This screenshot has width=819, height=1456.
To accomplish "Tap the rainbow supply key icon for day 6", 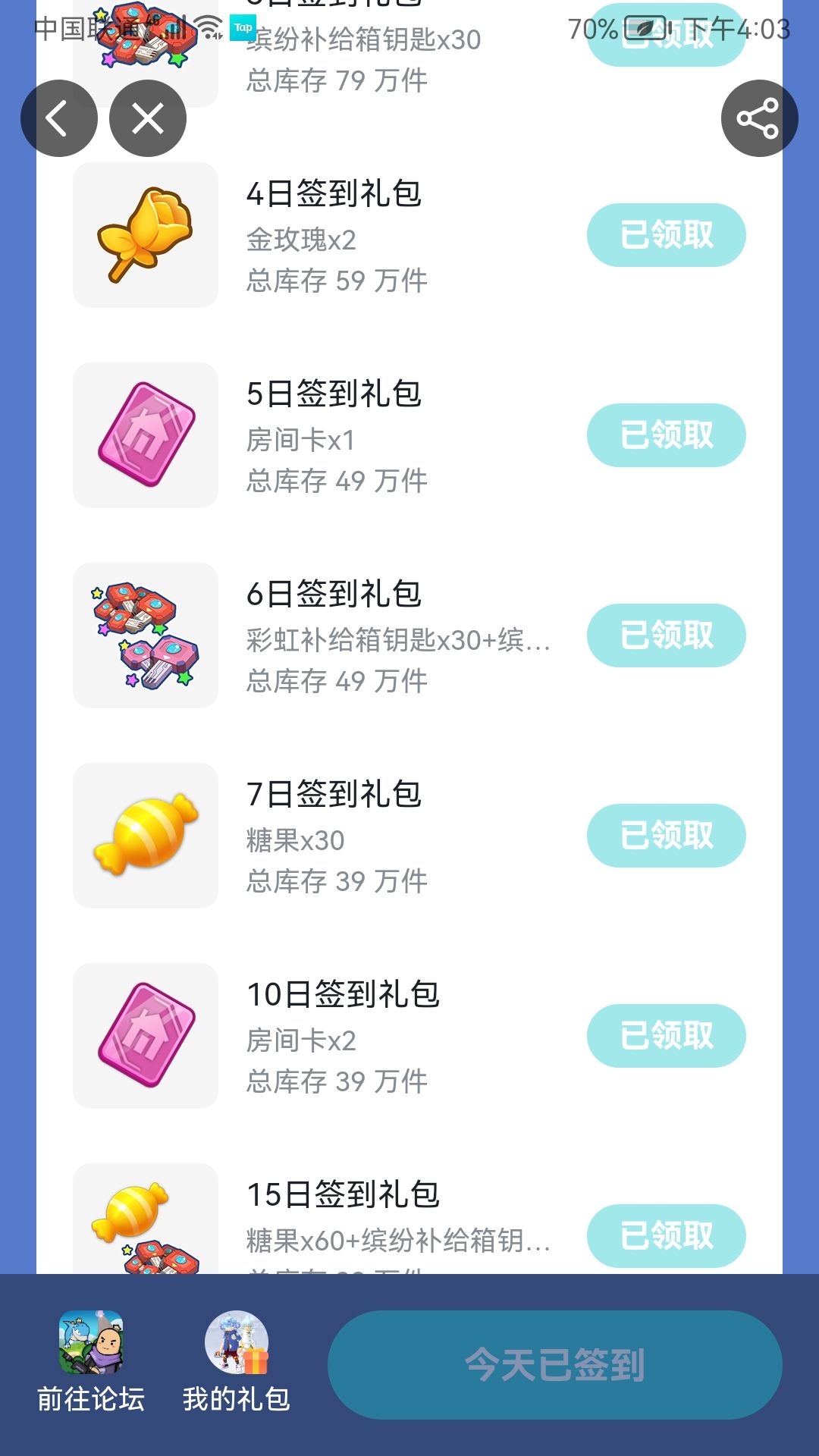I will pyautogui.click(x=146, y=637).
